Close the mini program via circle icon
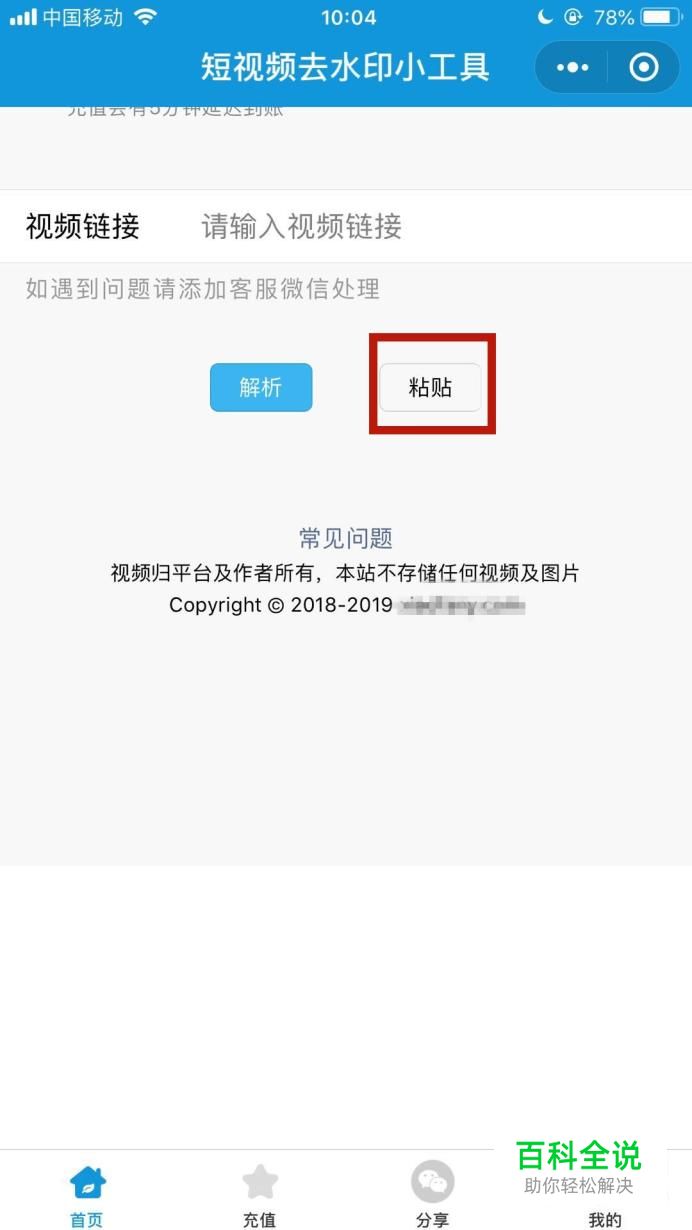This screenshot has height=1230, width=692. pyautogui.click(x=643, y=68)
